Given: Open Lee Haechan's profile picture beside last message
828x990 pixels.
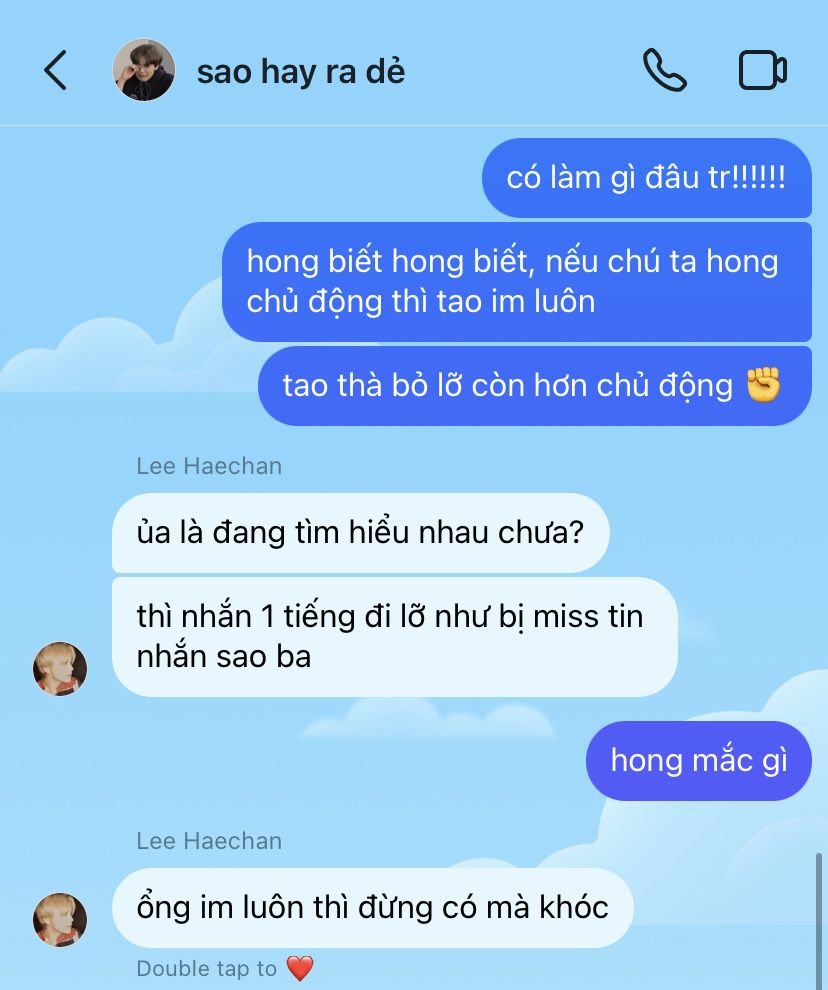Looking at the screenshot, I should [x=60, y=919].
